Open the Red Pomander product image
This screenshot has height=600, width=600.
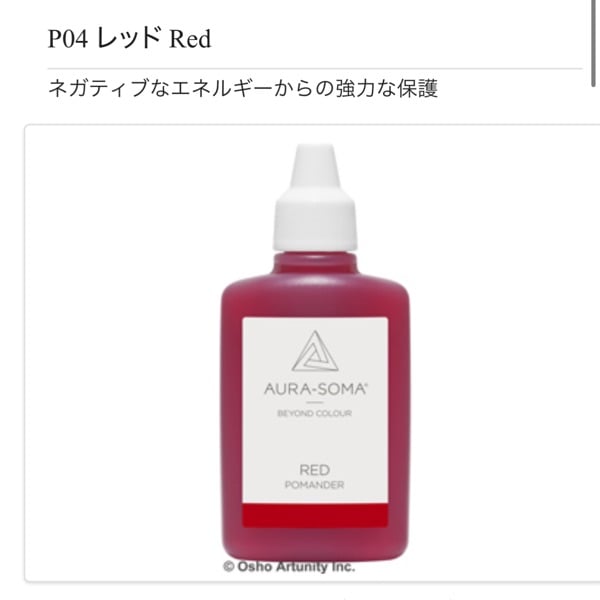[x=315, y=355]
